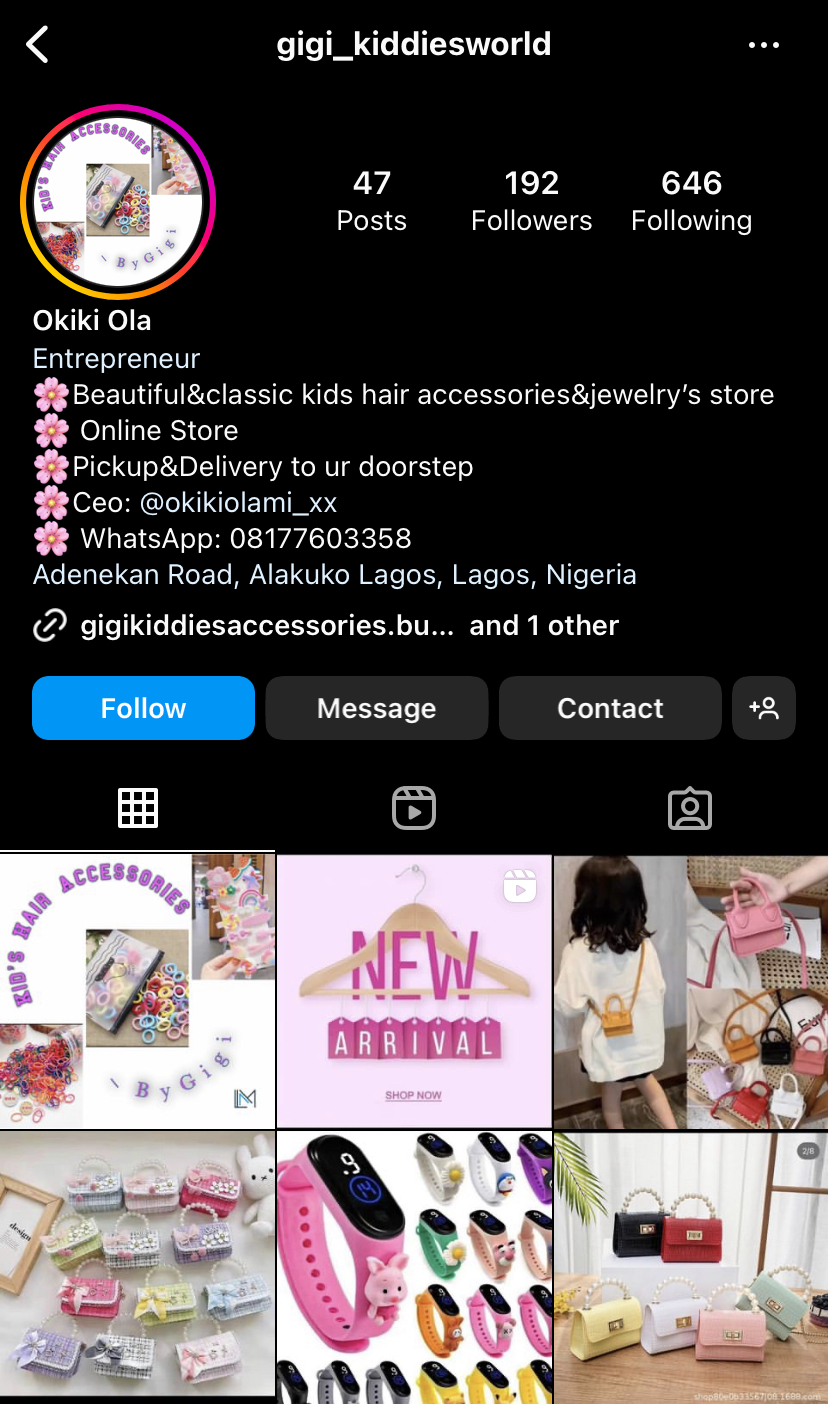The width and height of the screenshot is (828, 1404).
Task: Open the Contact options
Action: [x=609, y=708]
